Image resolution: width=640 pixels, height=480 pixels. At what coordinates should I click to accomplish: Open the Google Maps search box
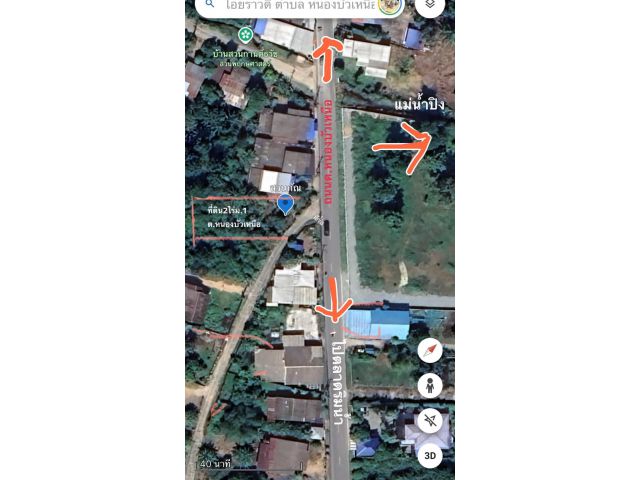point(290,5)
